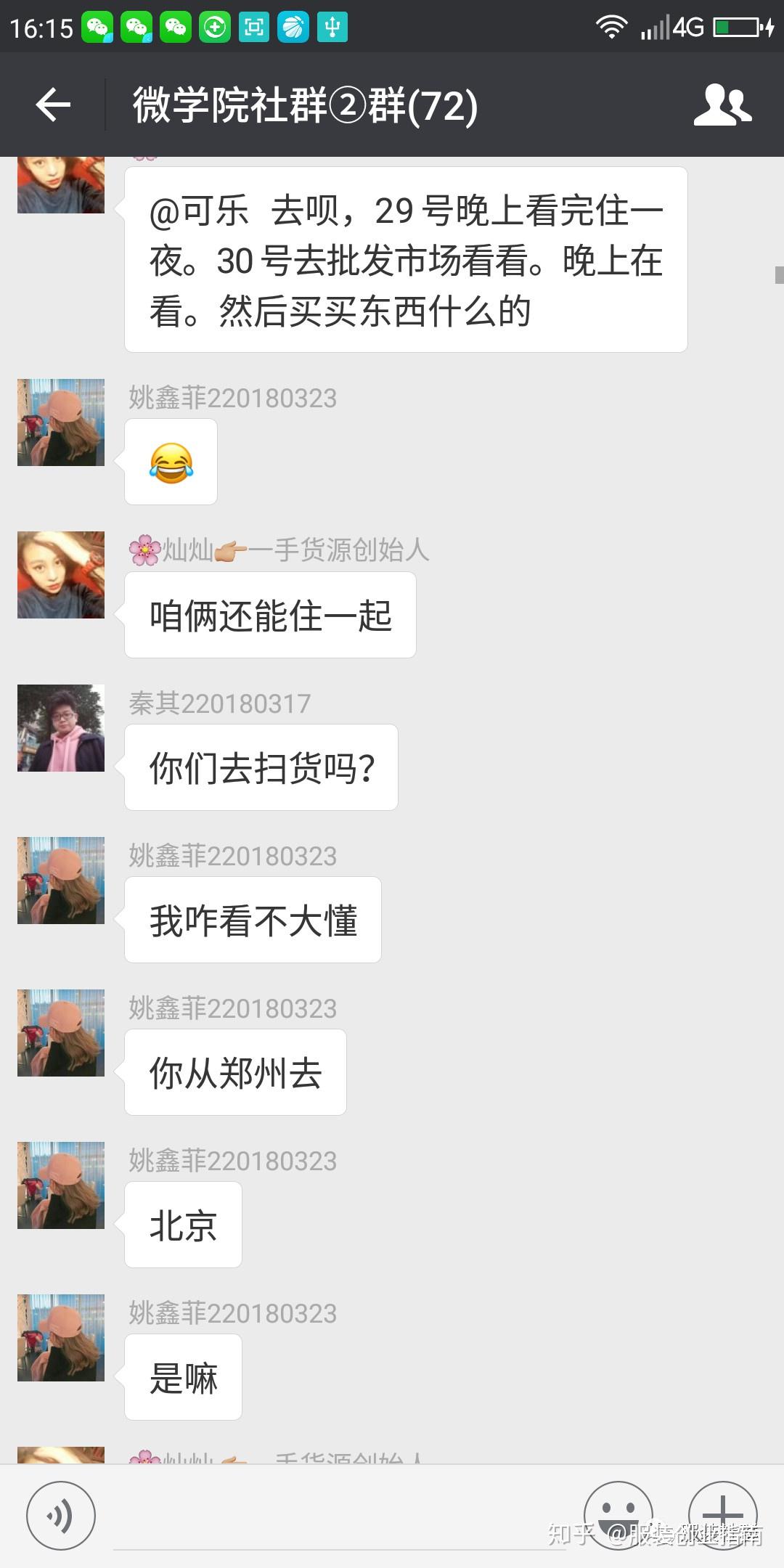784x1568 pixels.
Task: Go back from the group chat
Action: (x=53, y=105)
